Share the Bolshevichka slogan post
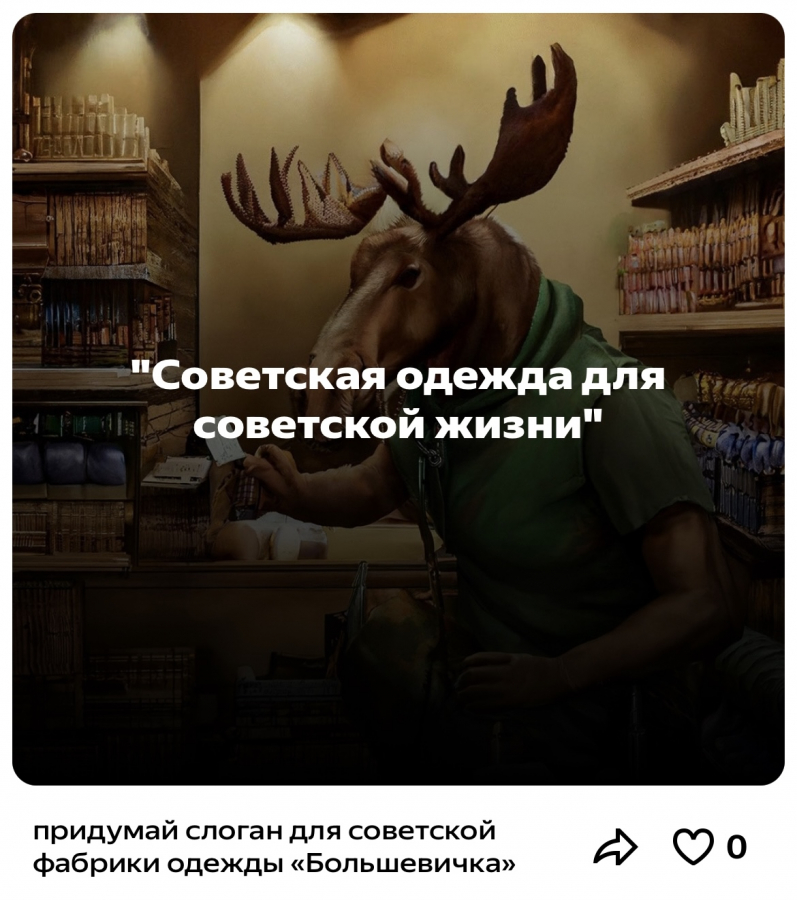The width and height of the screenshot is (797, 900). pyautogui.click(x=615, y=847)
